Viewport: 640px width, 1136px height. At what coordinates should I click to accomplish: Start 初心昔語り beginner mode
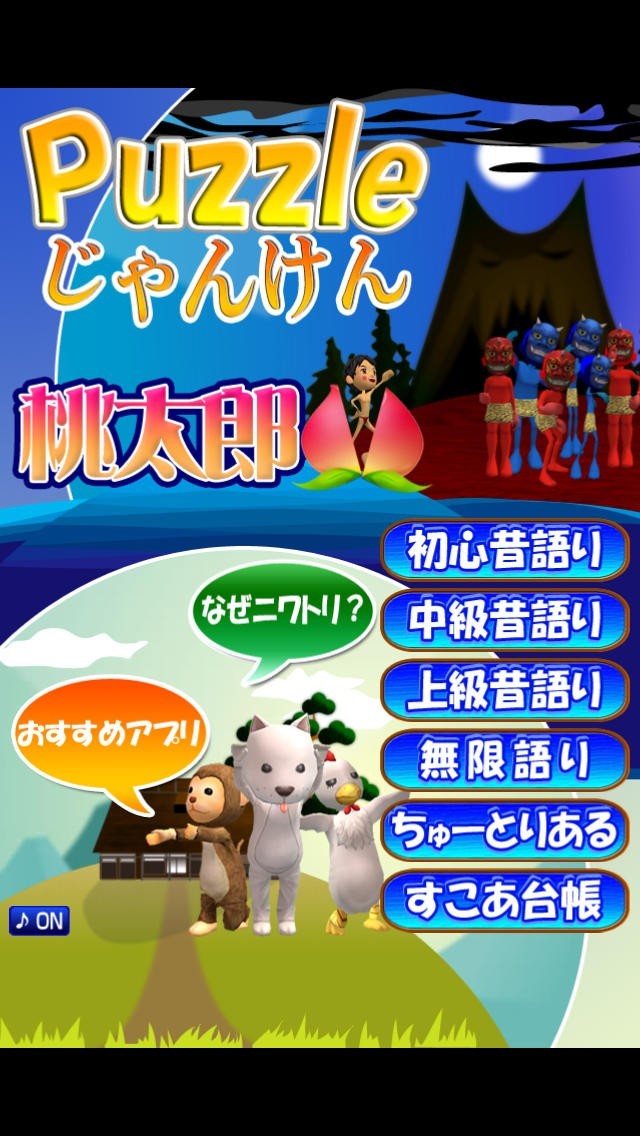(504, 550)
